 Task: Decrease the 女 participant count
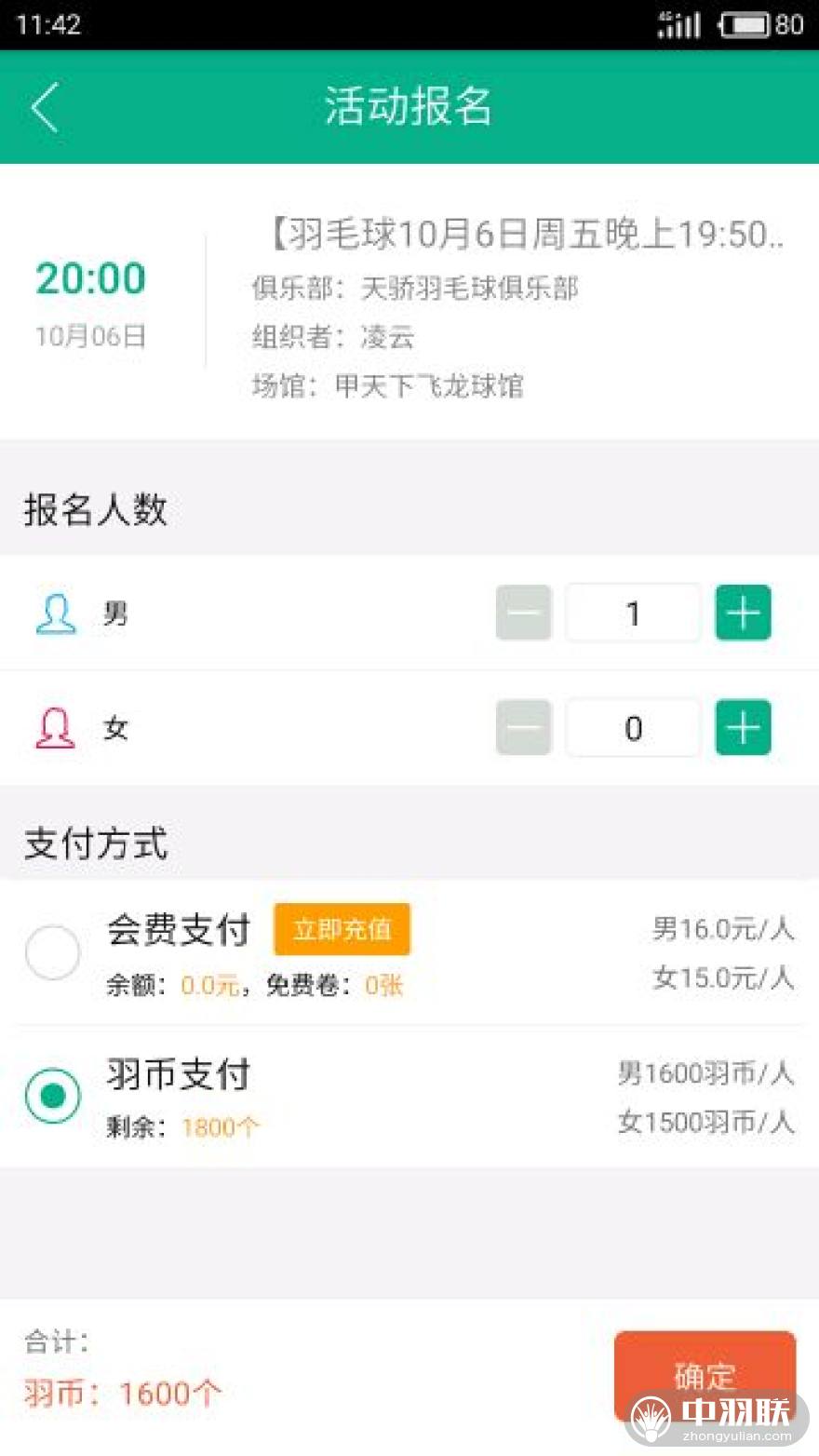pos(524,727)
